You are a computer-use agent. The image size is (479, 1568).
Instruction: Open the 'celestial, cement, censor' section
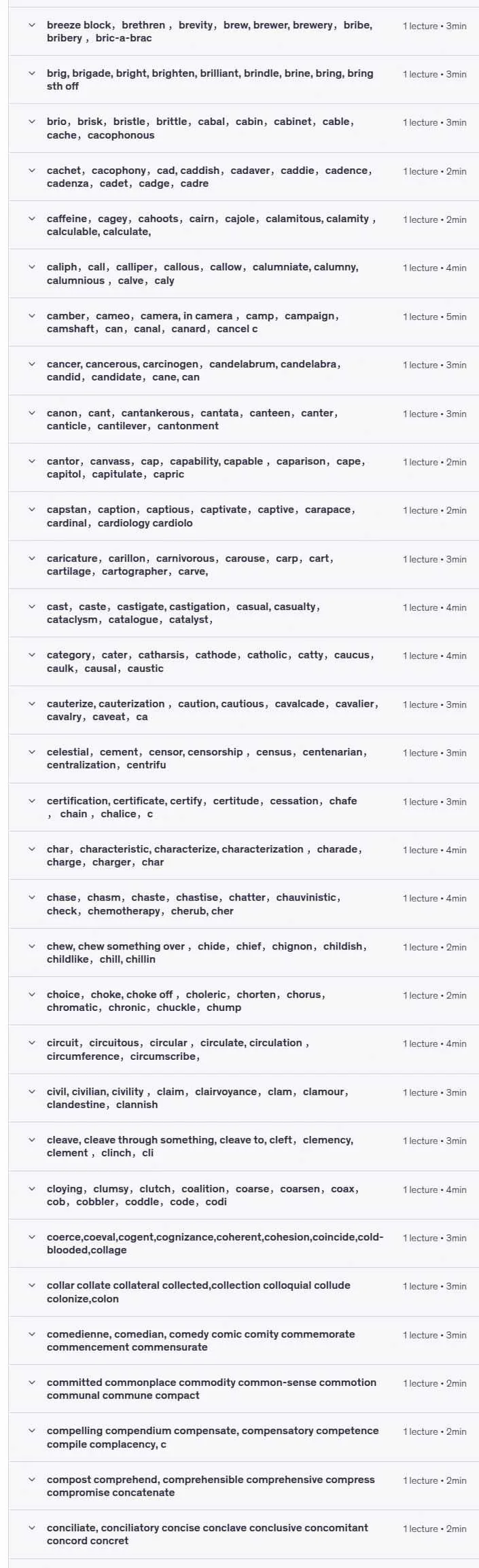[243, 758]
